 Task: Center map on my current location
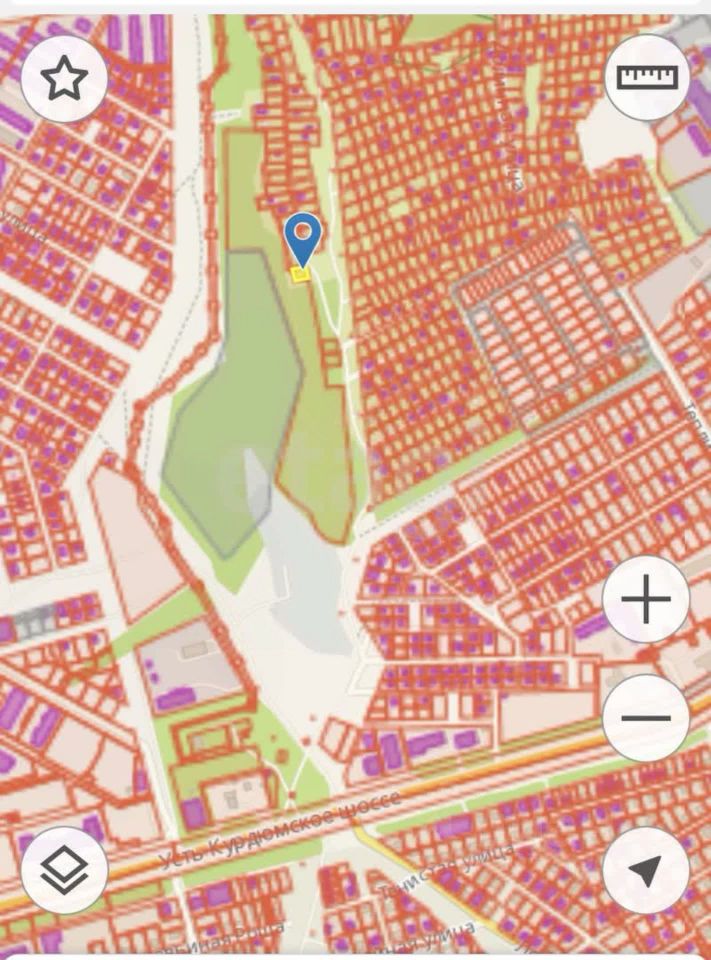pos(646,869)
